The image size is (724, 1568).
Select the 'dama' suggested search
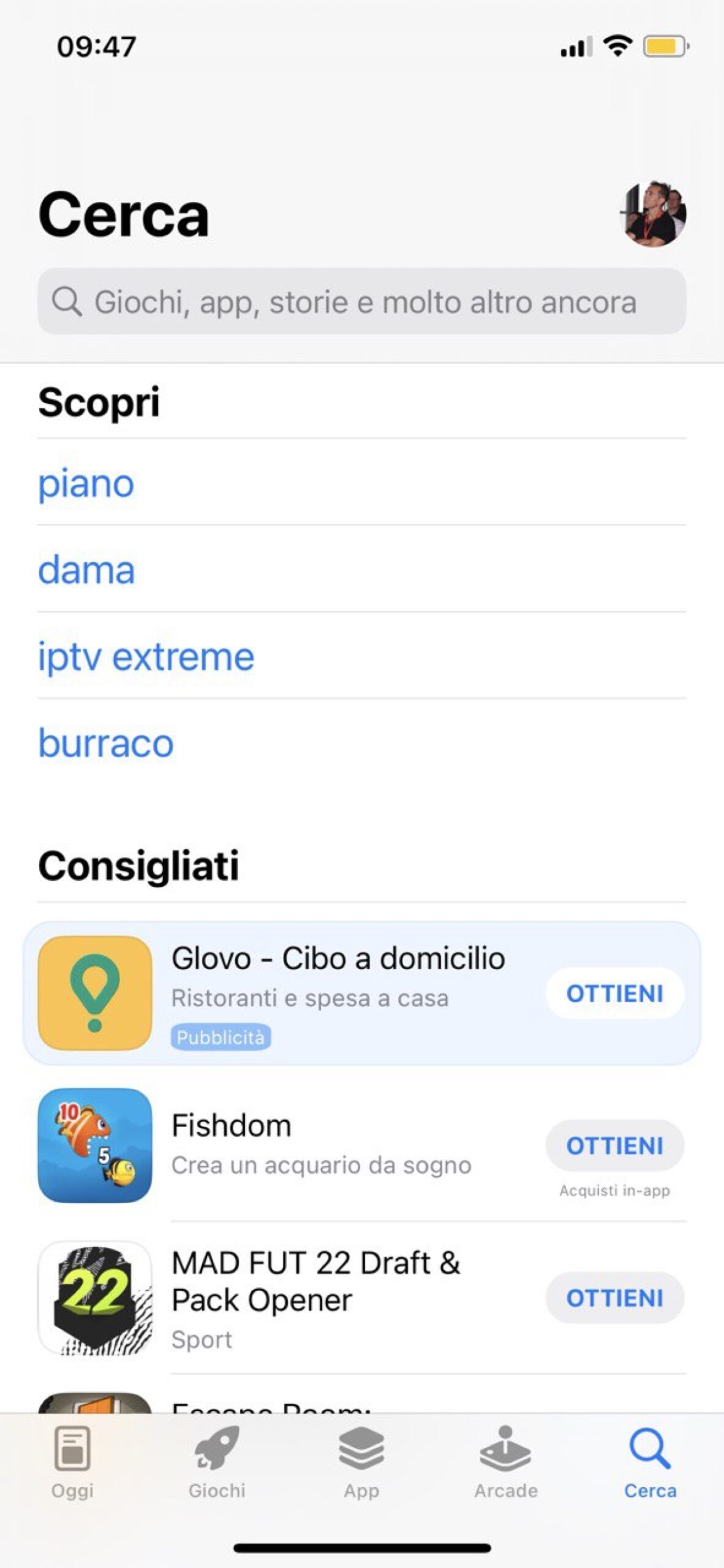(86, 570)
